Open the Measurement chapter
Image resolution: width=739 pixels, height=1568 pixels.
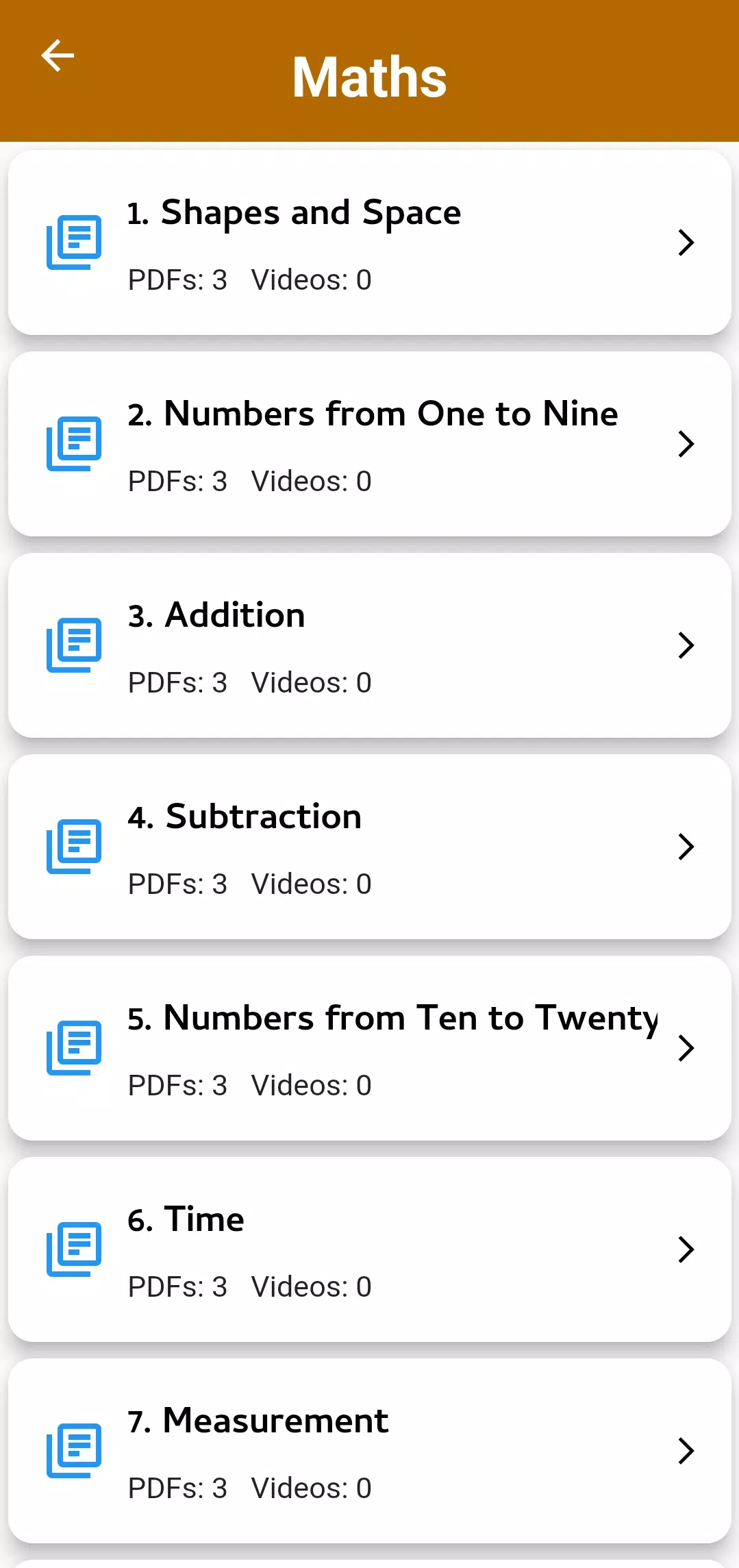370,1451
